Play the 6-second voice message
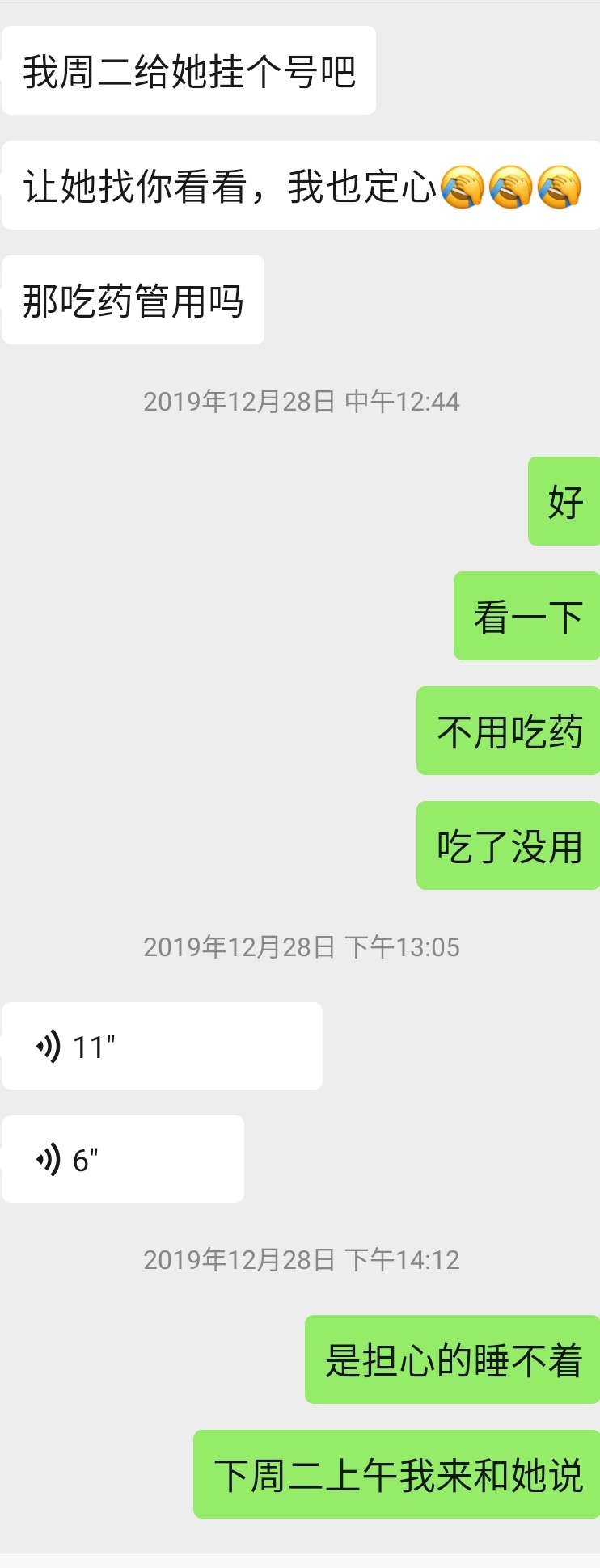The image size is (600, 1568). tap(121, 1158)
